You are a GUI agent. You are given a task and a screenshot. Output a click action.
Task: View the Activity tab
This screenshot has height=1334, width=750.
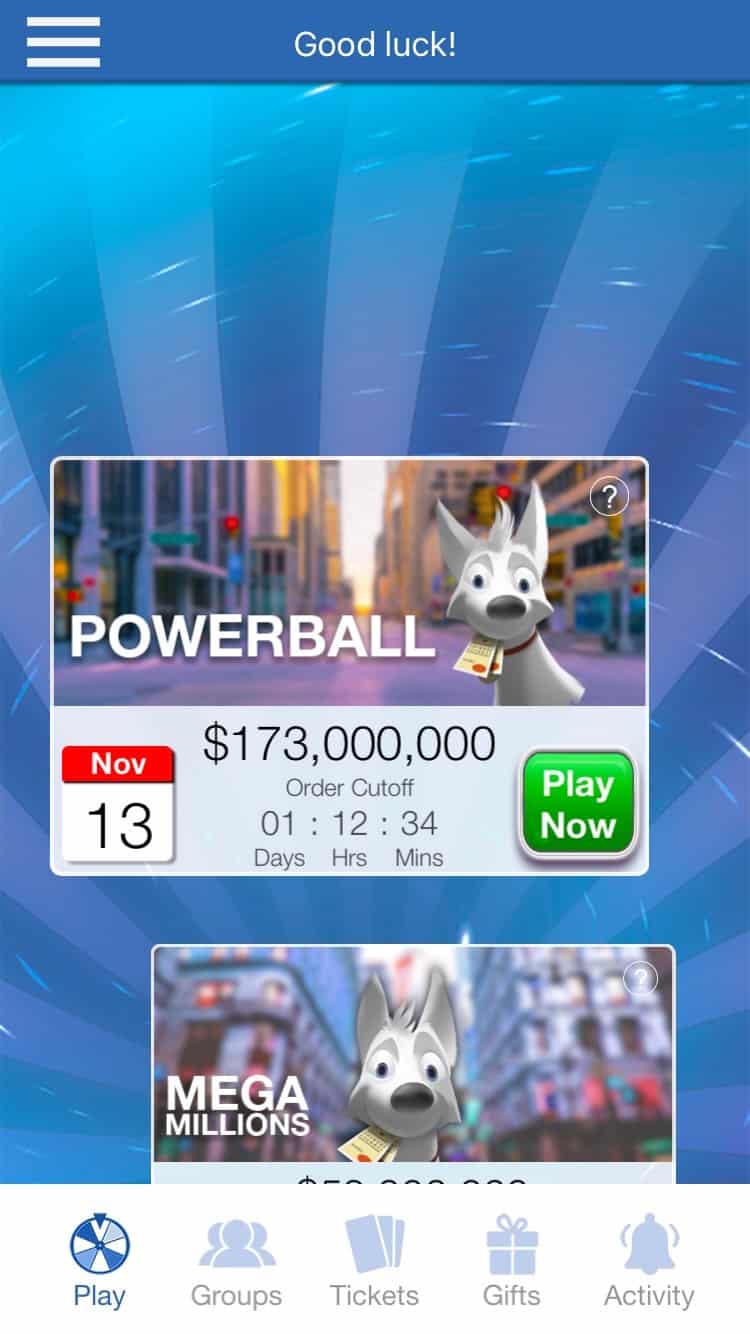click(649, 1260)
